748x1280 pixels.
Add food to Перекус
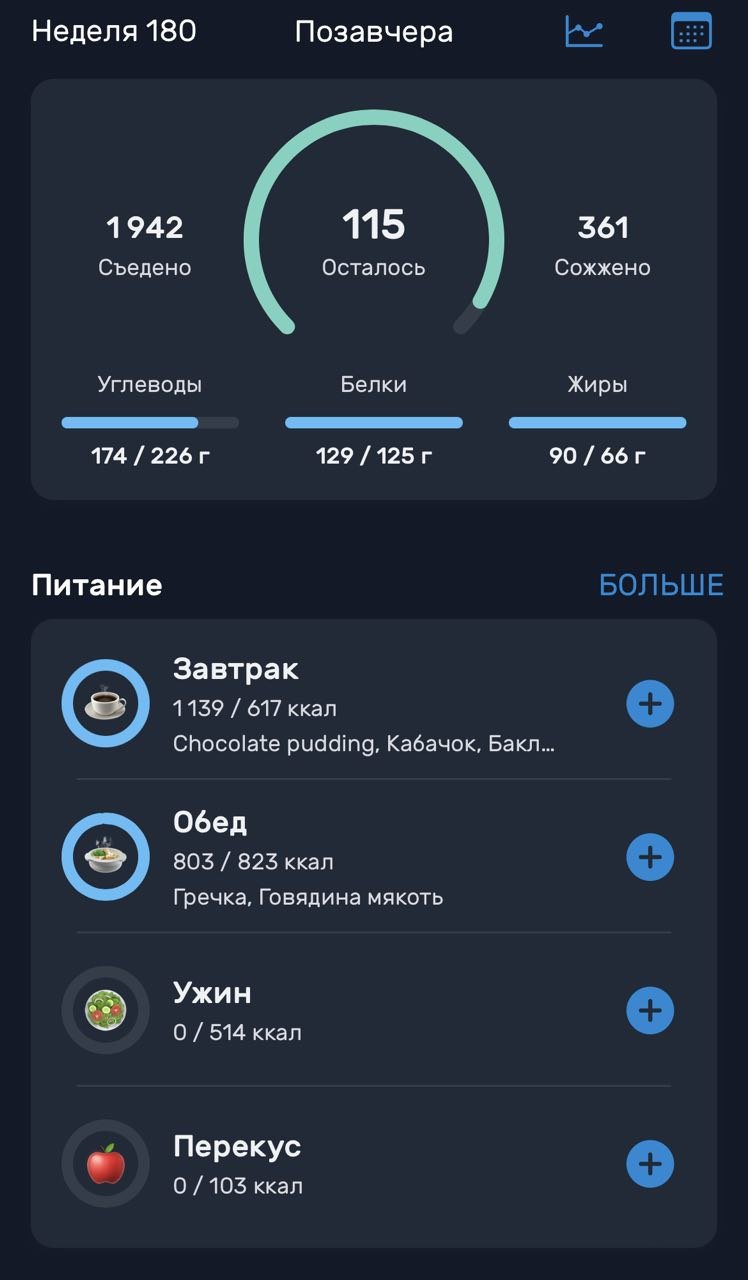tap(650, 1164)
